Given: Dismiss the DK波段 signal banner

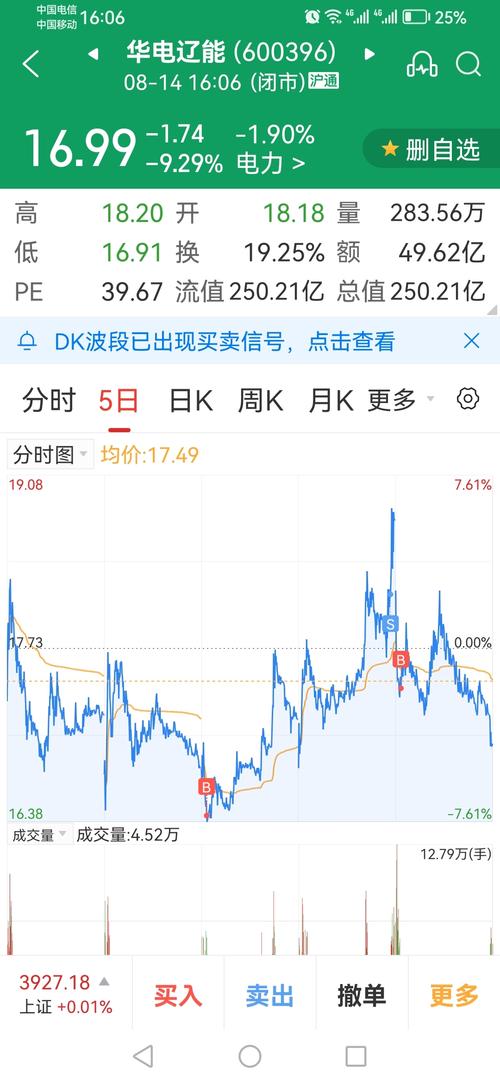Looking at the screenshot, I should [x=472, y=341].
